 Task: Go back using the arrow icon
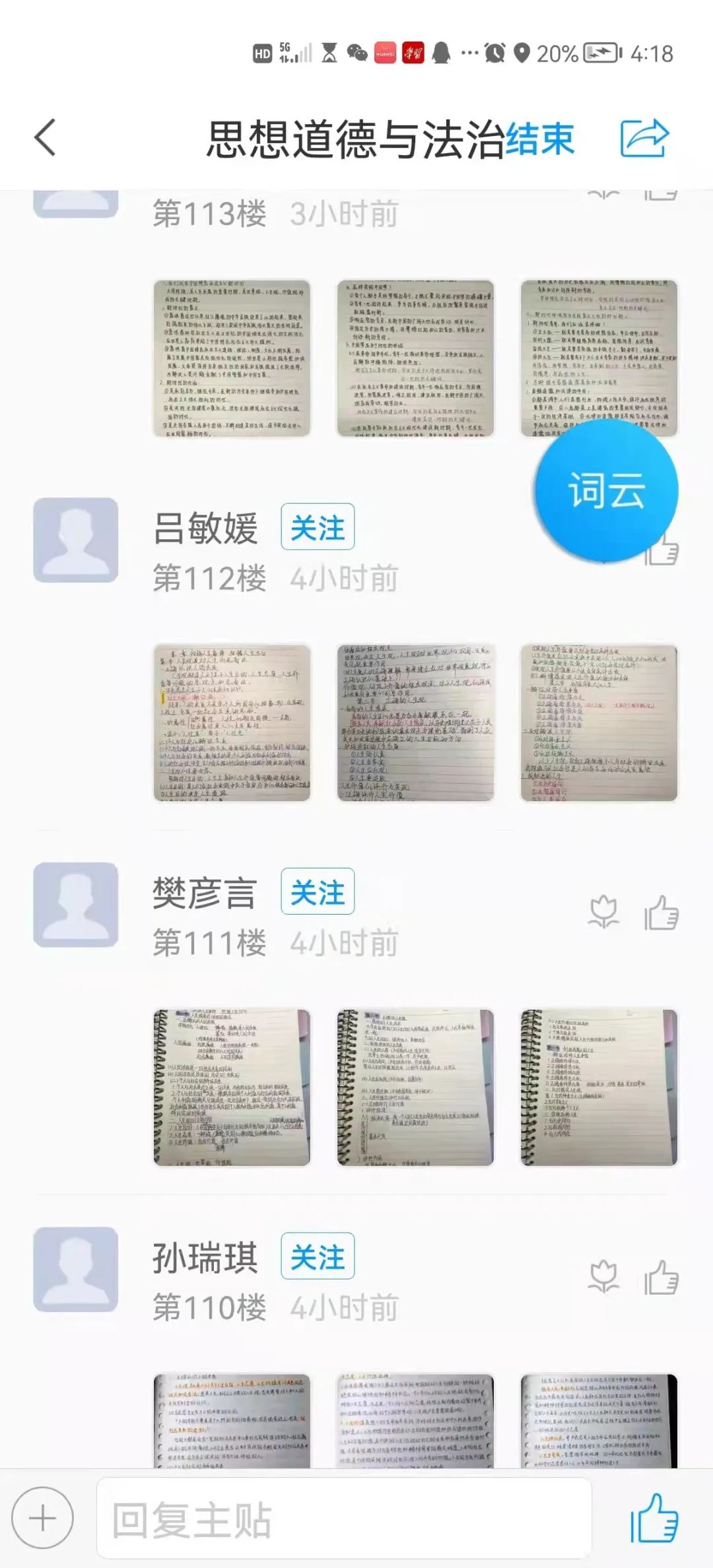[45, 138]
